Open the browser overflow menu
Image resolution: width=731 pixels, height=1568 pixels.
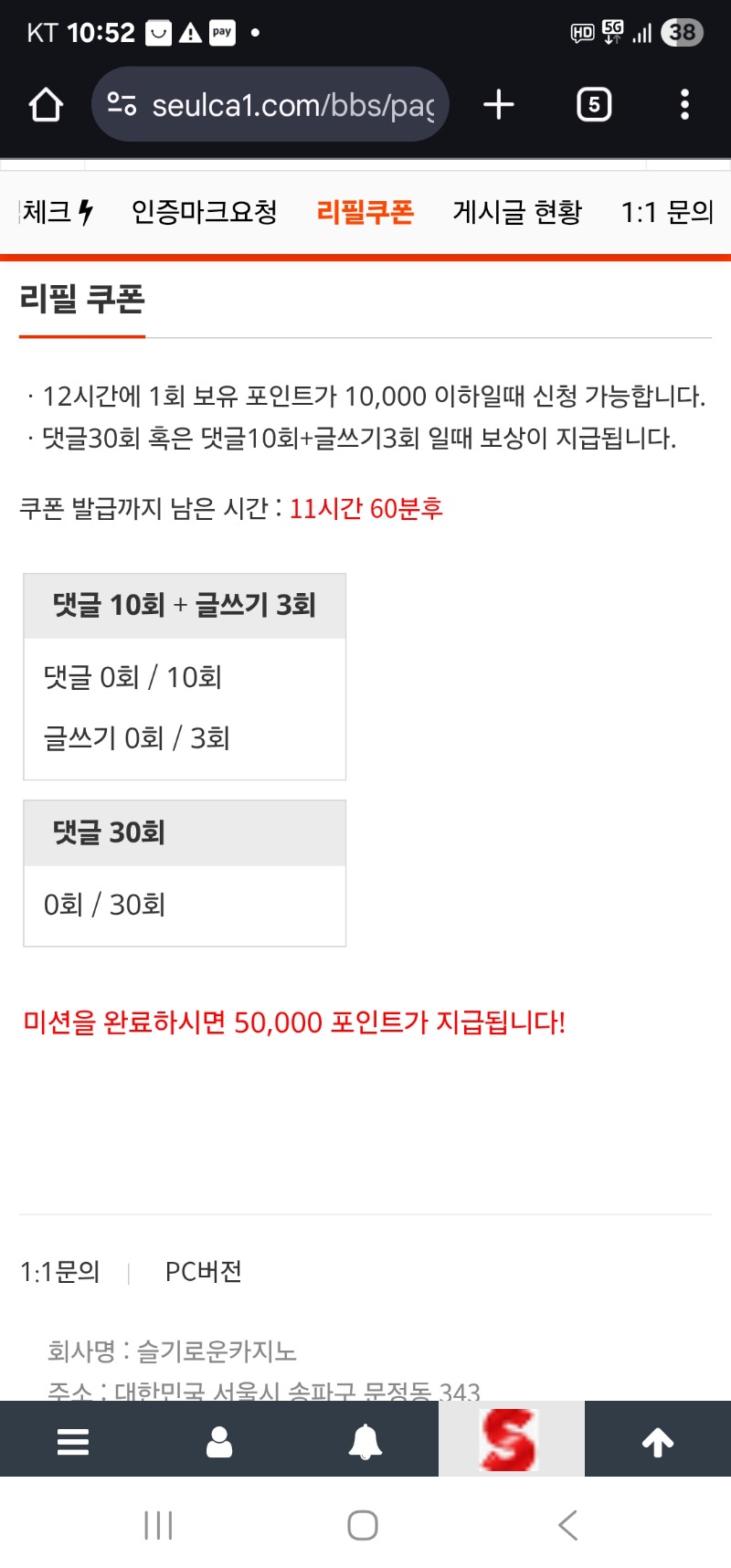coord(684,105)
